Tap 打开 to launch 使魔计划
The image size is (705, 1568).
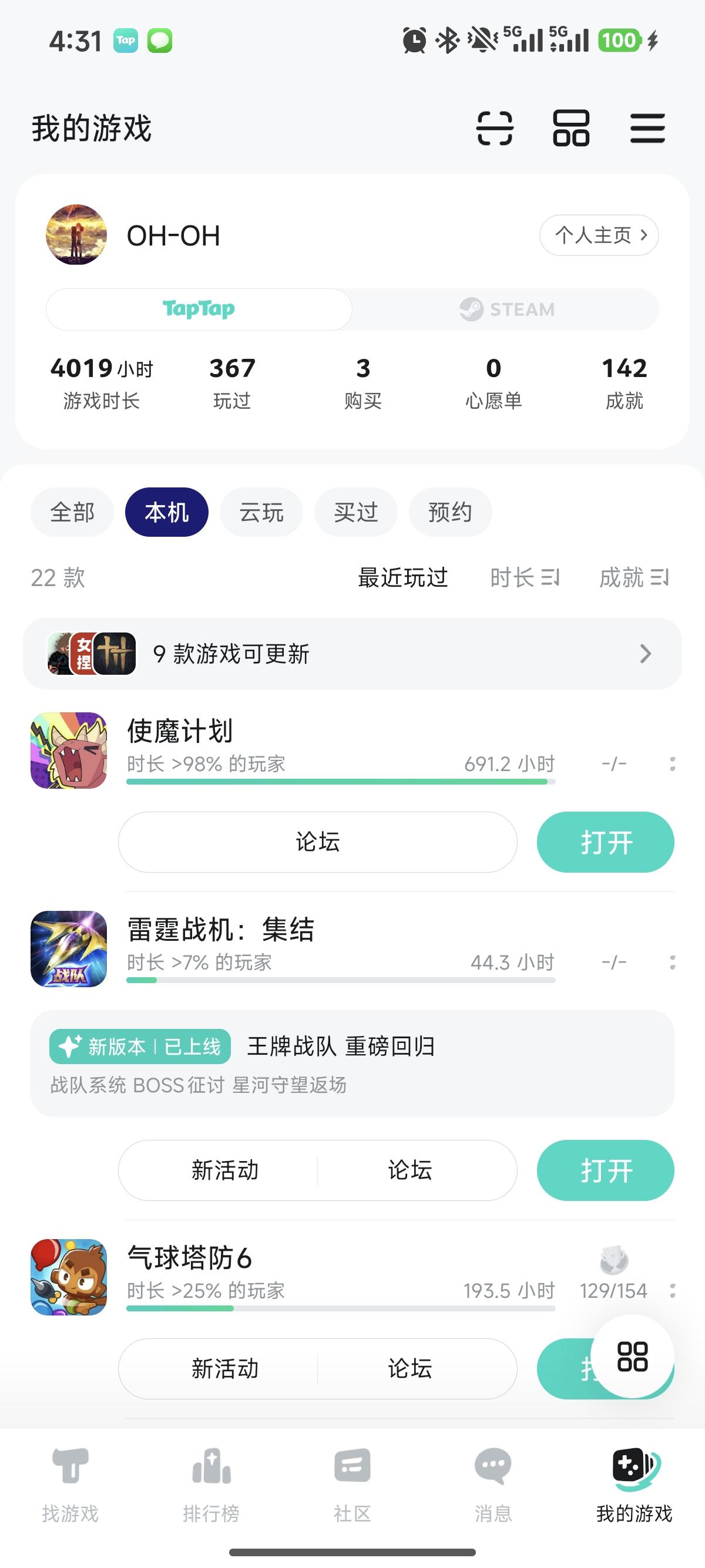(x=605, y=843)
